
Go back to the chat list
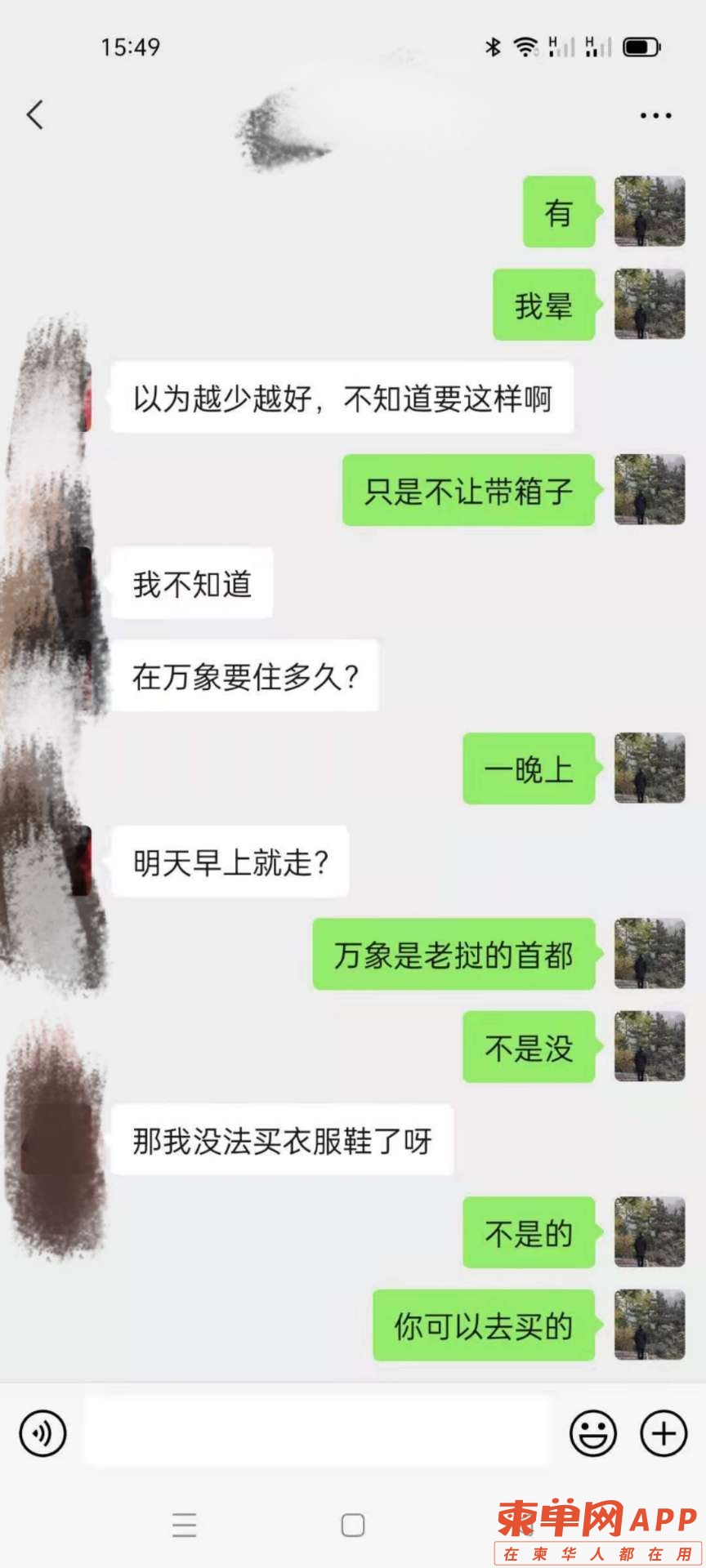tap(34, 115)
